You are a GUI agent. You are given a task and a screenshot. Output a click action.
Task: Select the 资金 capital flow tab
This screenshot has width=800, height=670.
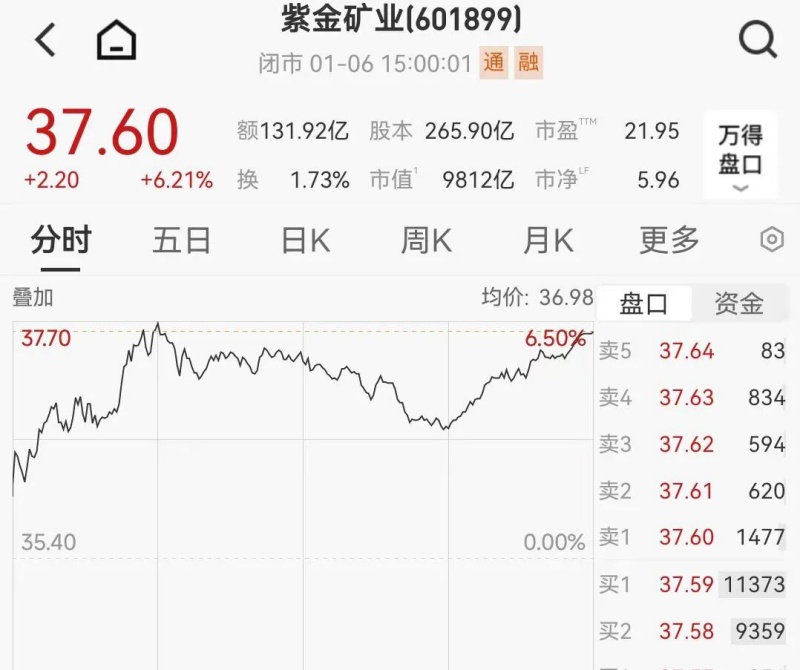click(739, 304)
